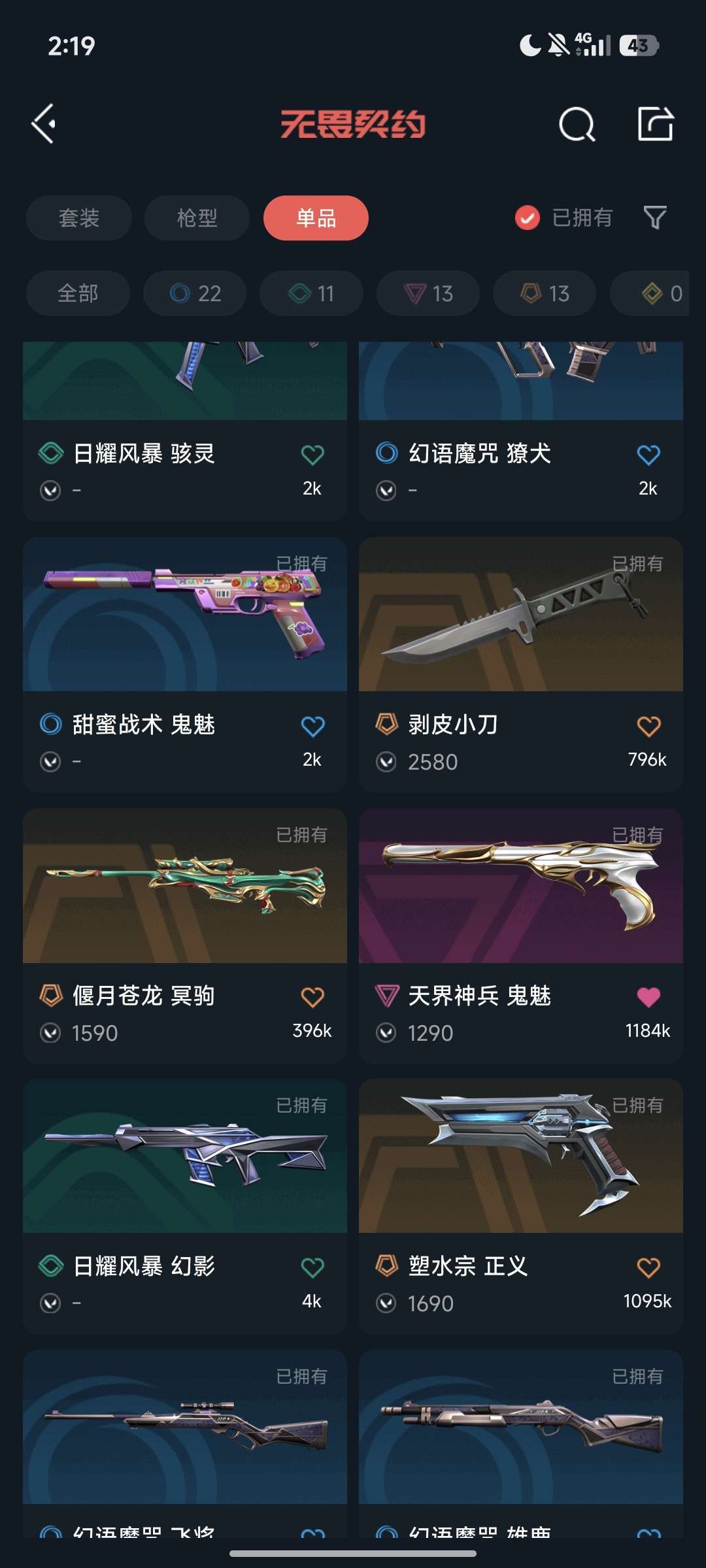Viewport: 706px width, 1568px height.
Task: Open the filter funnel icon
Action: point(655,218)
